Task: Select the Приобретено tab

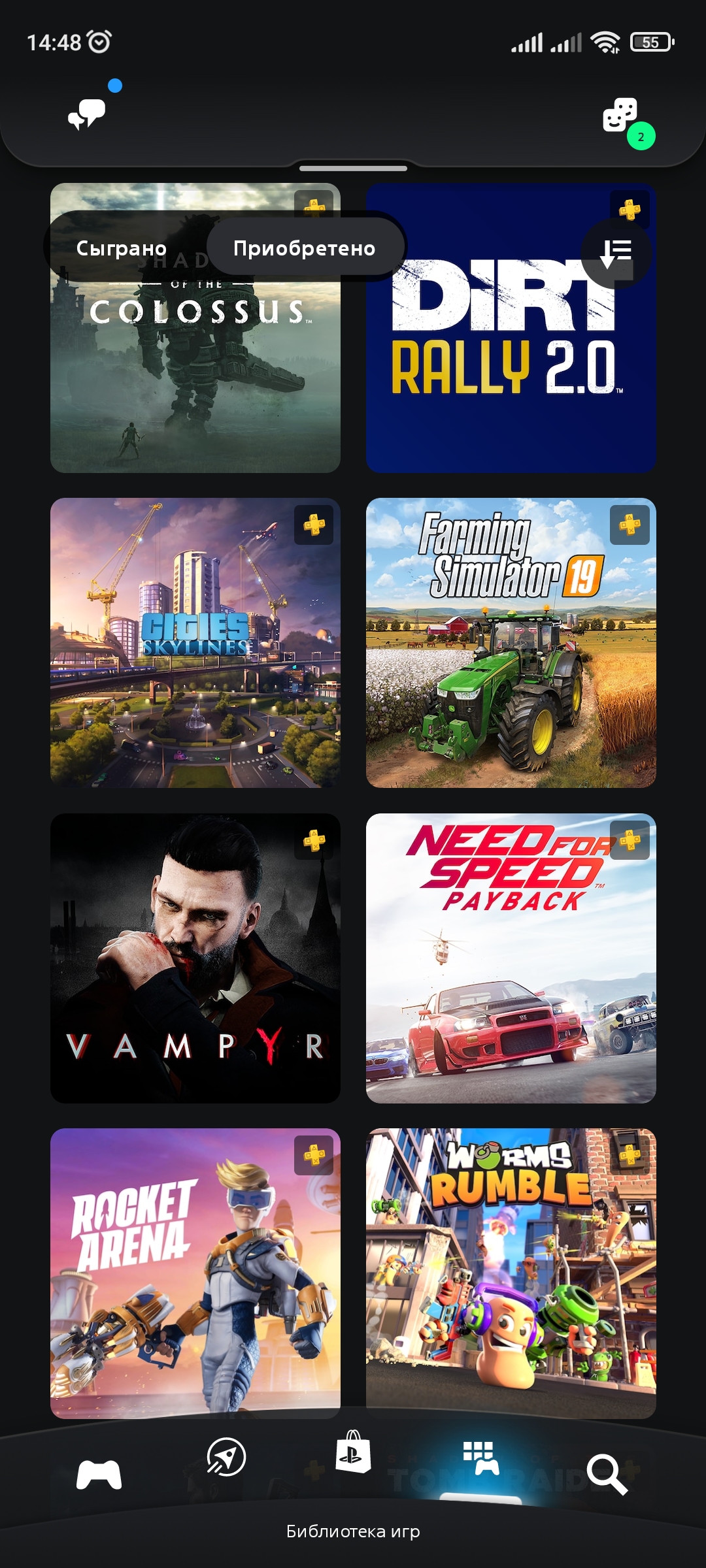Action: coord(305,248)
